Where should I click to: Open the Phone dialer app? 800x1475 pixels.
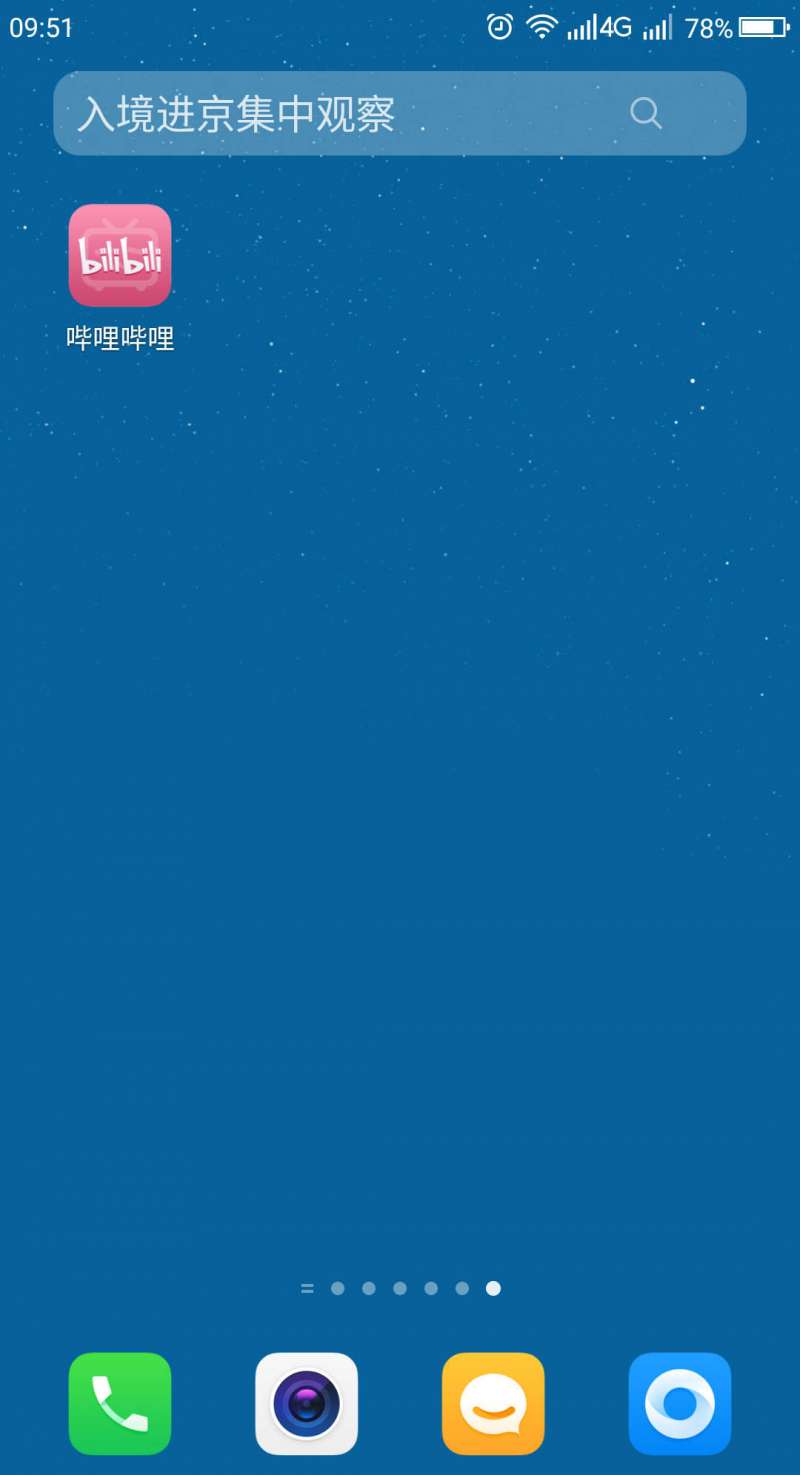click(x=120, y=1403)
